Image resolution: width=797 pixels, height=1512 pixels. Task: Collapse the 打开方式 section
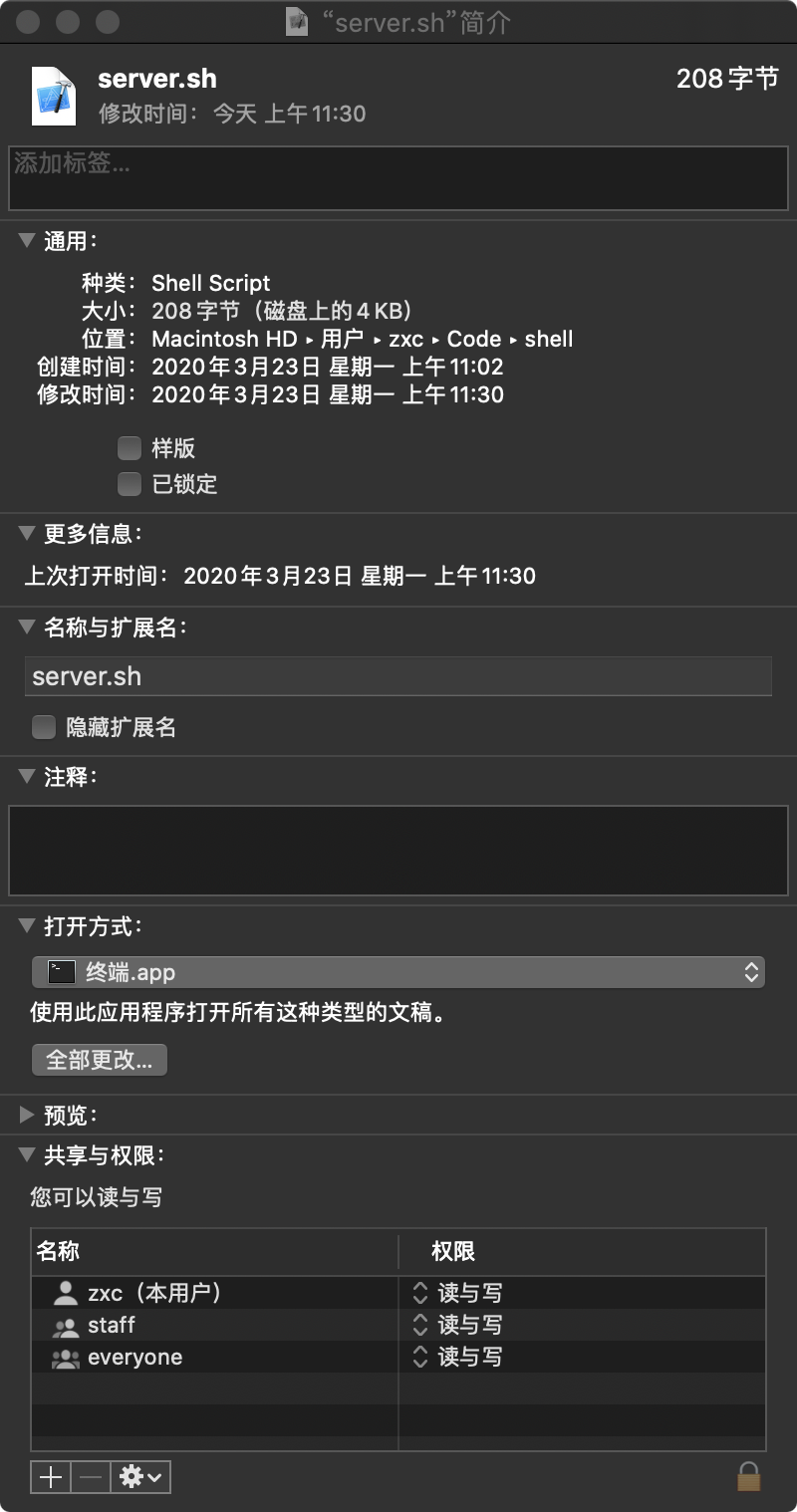(x=27, y=926)
